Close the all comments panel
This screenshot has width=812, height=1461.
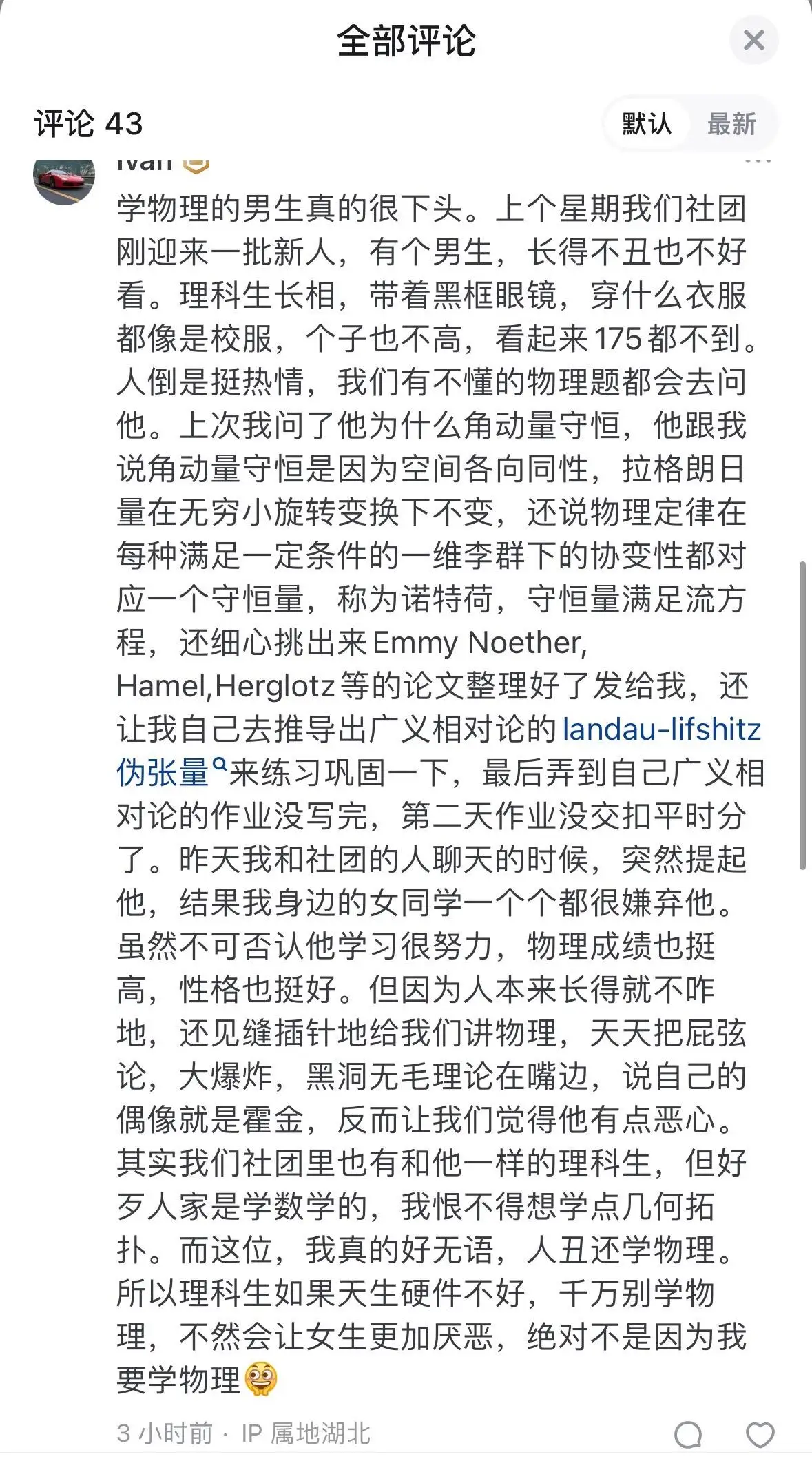(x=754, y=40)
